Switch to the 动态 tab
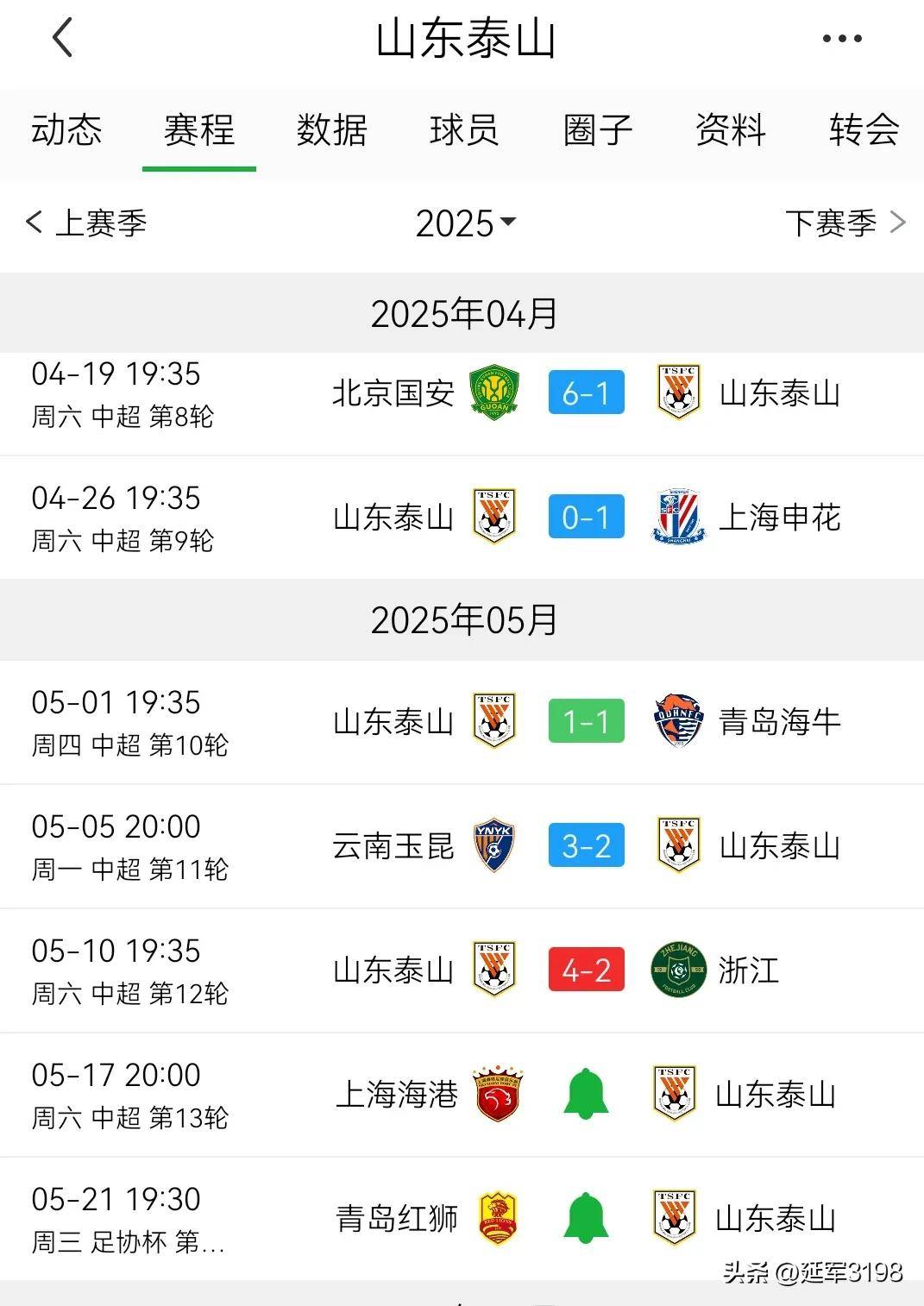The width and height of the screenshot is (924, 1306). click(x=66, y=131)
